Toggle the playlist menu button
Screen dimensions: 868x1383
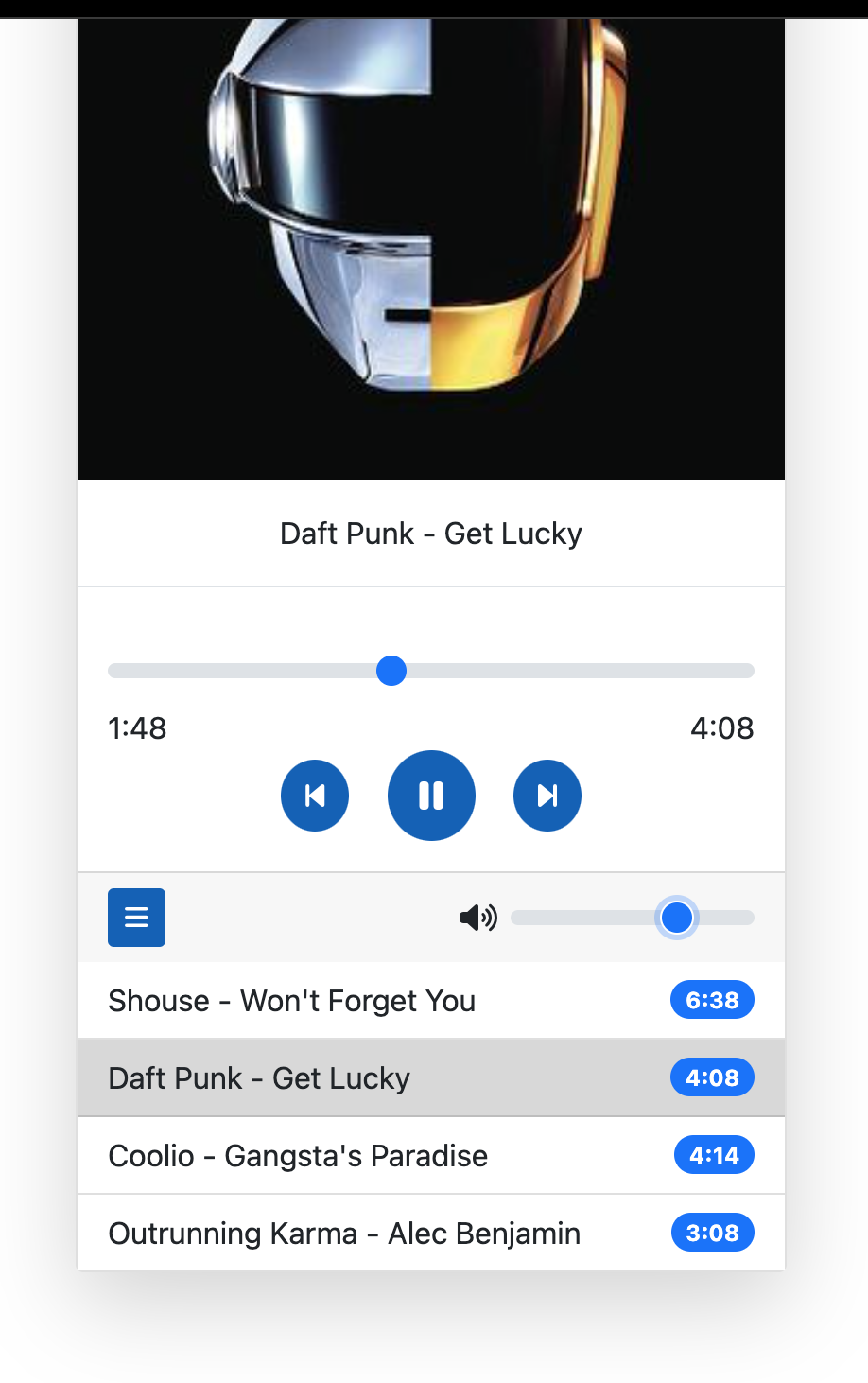136,918
